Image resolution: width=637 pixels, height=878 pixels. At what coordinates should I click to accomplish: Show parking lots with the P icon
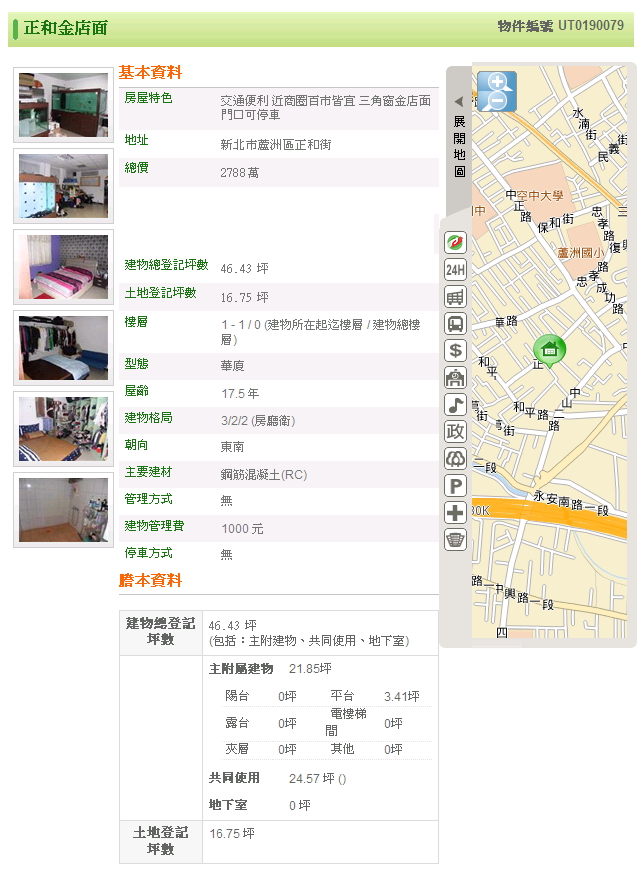[x=456, y=485]
